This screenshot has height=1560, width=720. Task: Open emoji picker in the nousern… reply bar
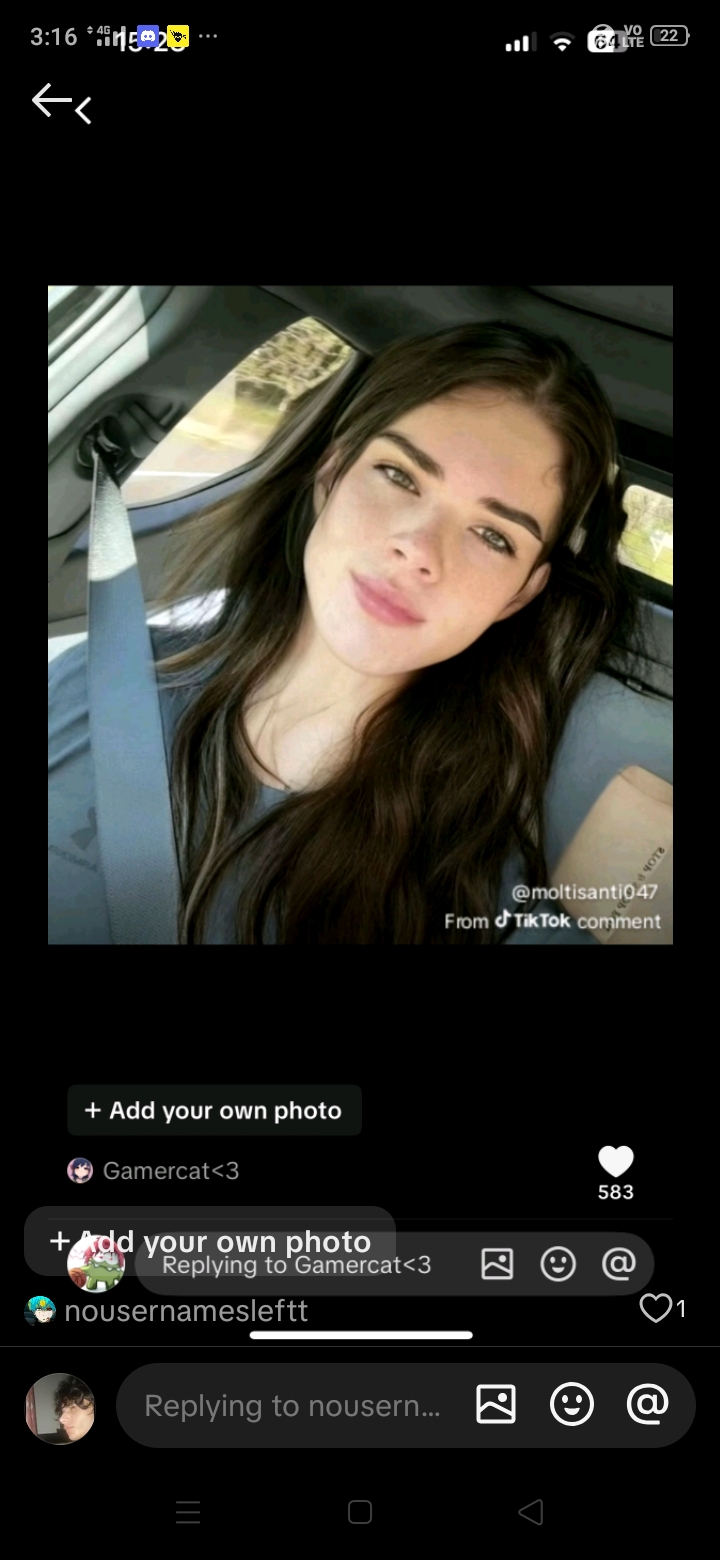point(572,1405)
